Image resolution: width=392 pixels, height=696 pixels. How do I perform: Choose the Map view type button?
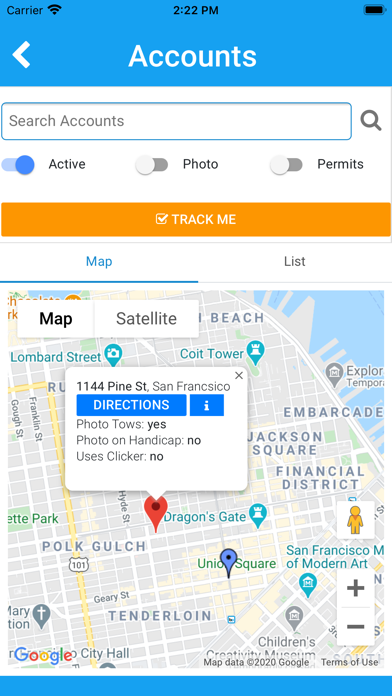coord(56,318)
